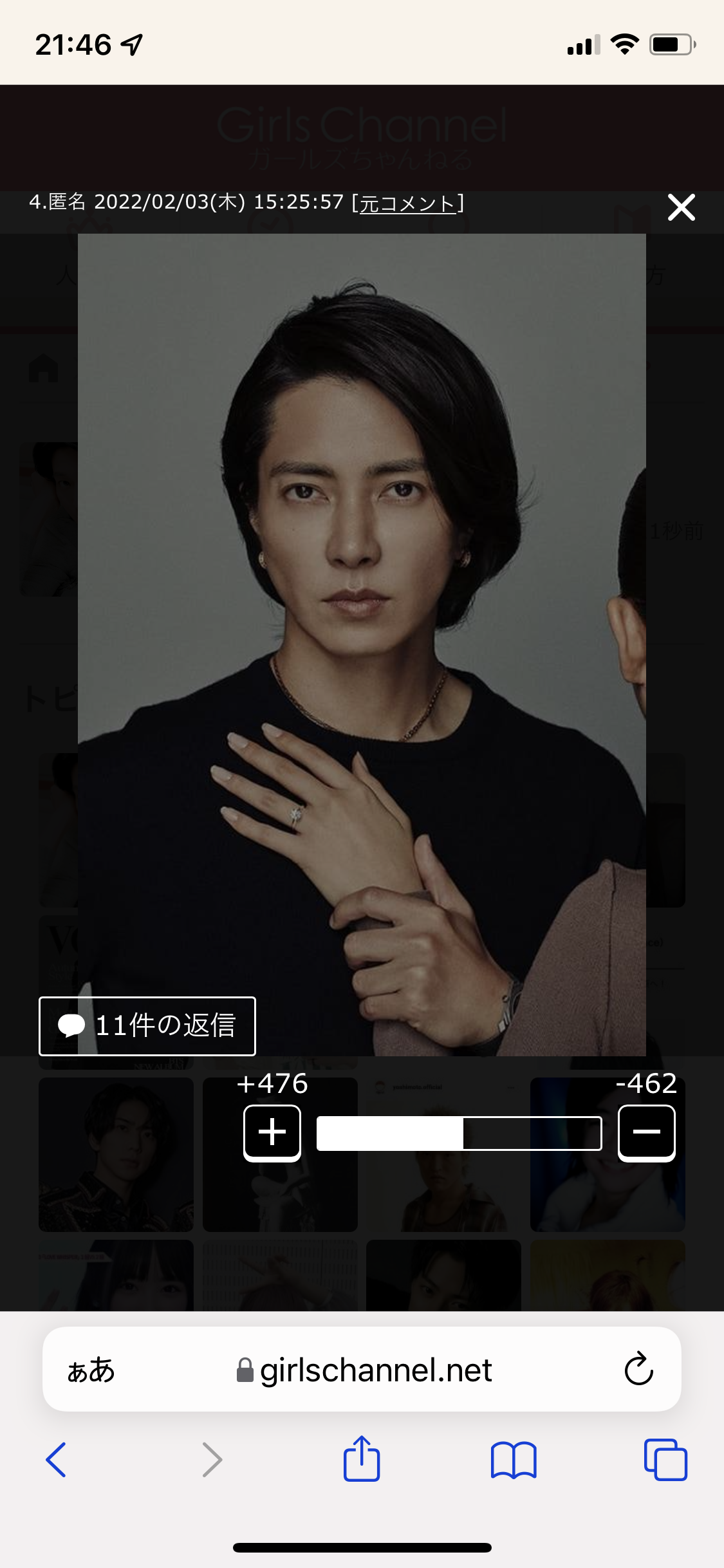Open the 元コメント original comment link

tap(407, 203)
